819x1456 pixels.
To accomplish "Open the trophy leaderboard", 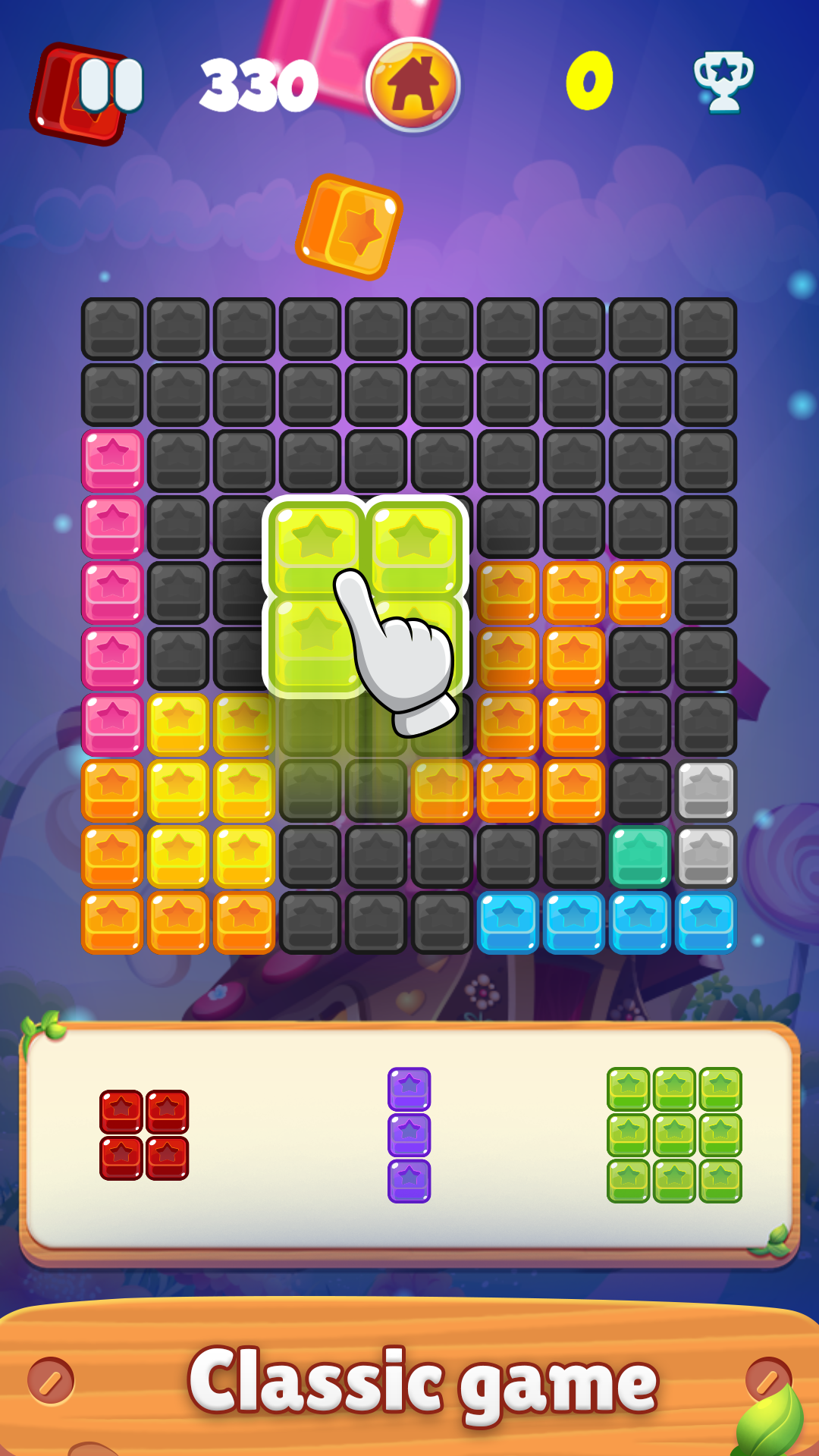I will point(723,82).
